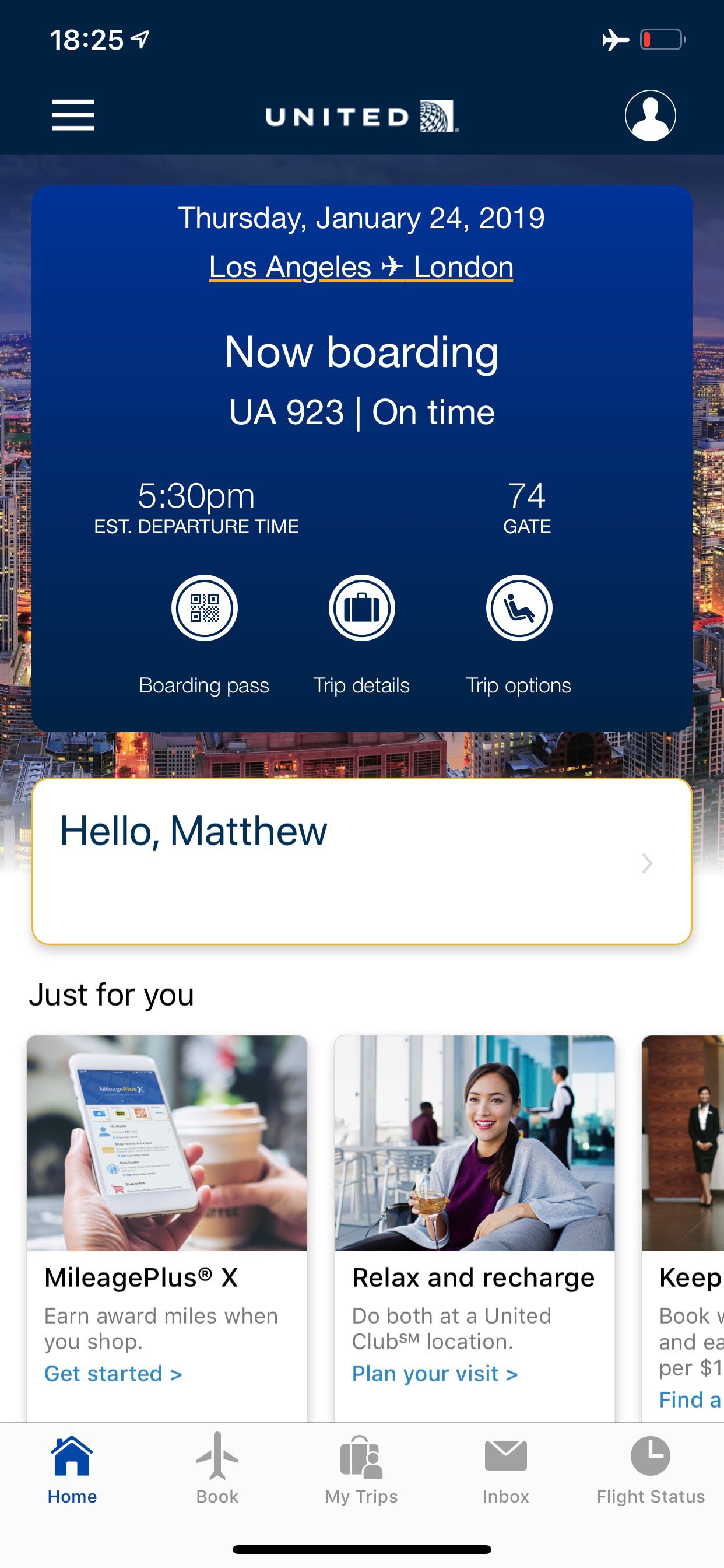This screenshot has width=724, height=1568.
Task: Open the hamburger navigation menu
Action: tap(72, 116)
